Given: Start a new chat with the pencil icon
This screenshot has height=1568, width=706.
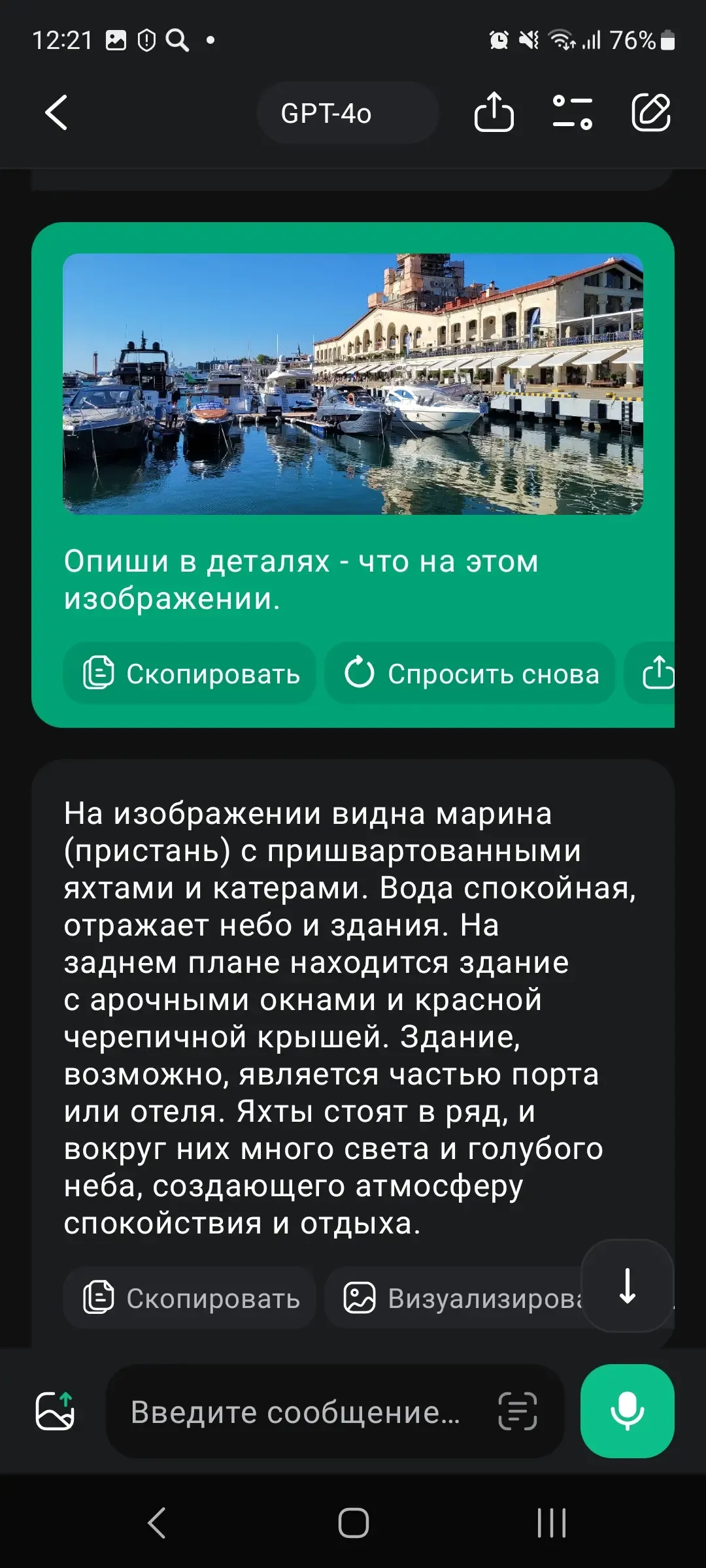Looking at the screenshot, I should pos(652,112).
